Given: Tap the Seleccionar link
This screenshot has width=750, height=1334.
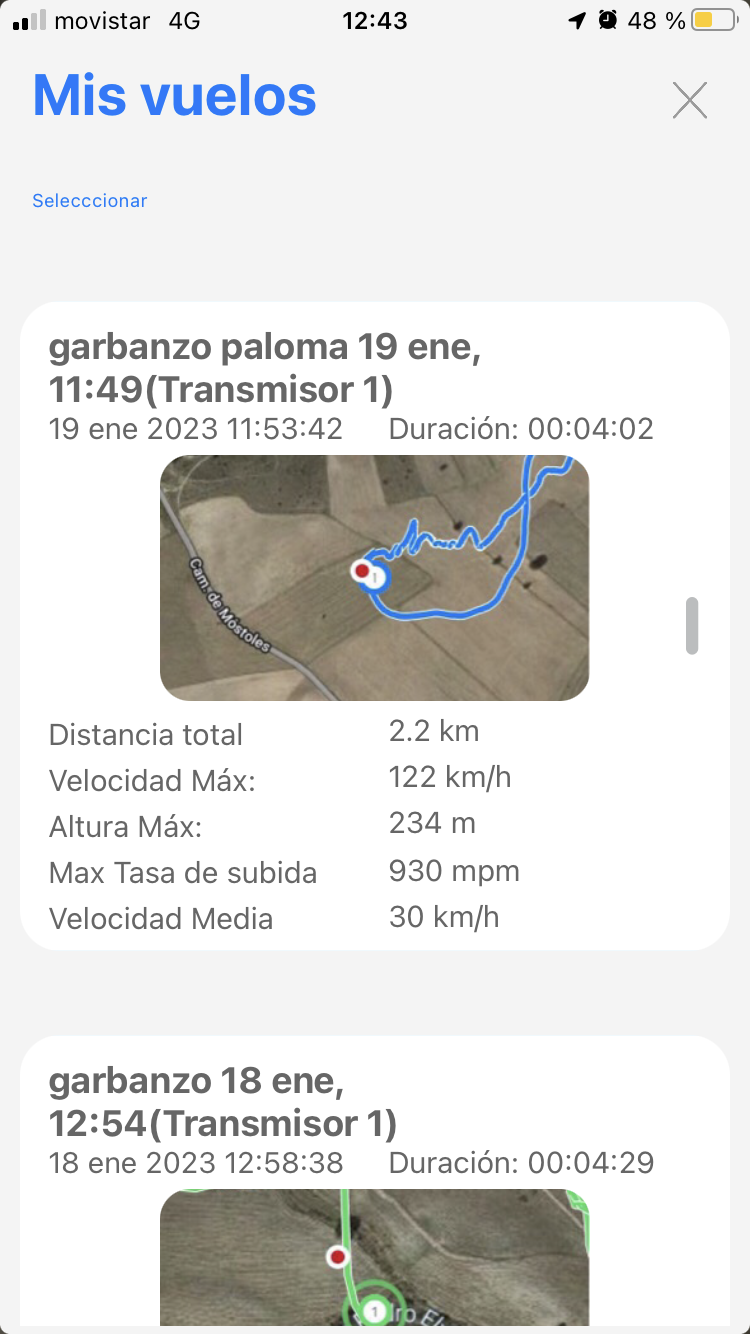Looking at the screenshot, I should tap(90, 201).
